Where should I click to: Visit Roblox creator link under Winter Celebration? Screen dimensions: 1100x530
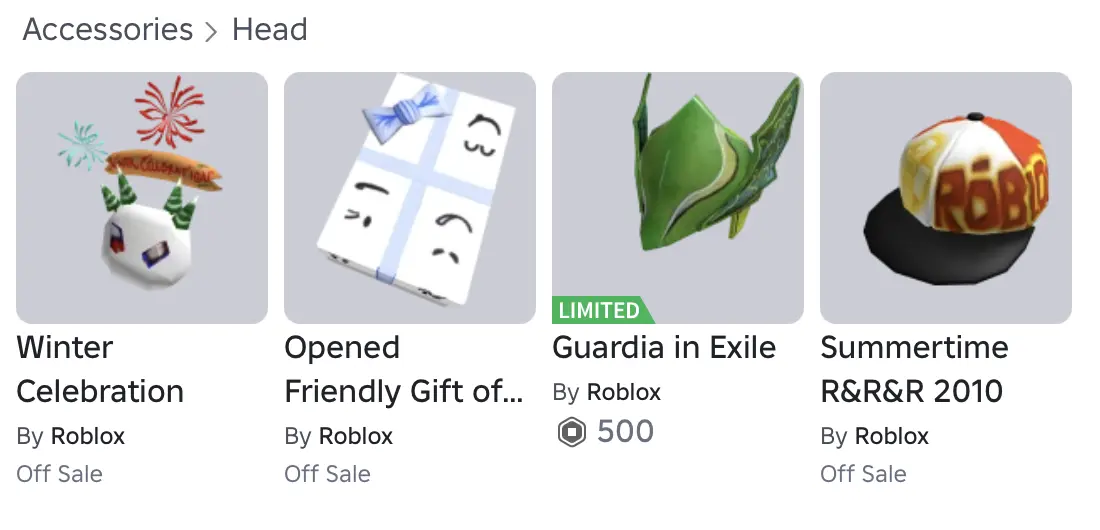[x=88, y=436]
